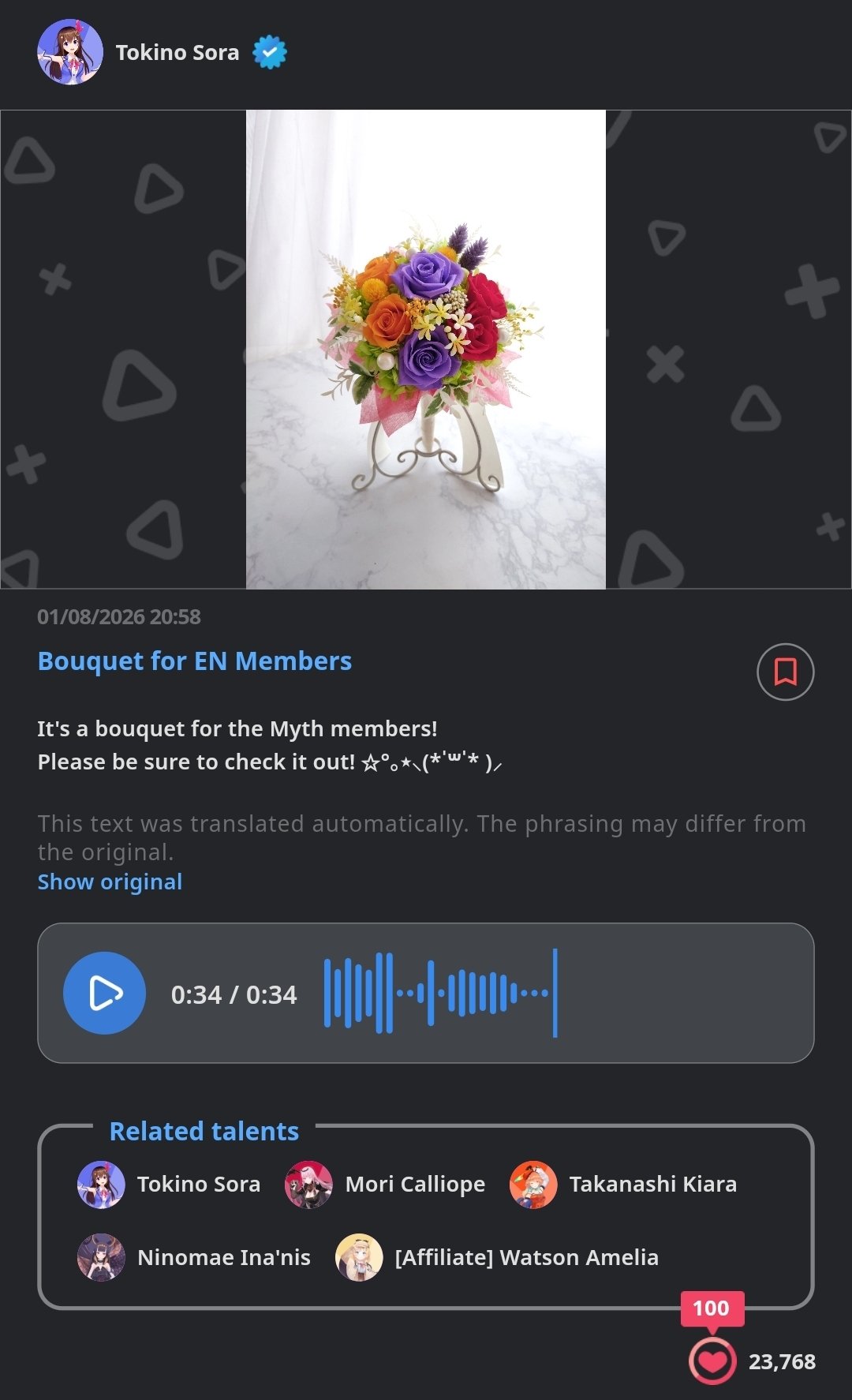Open Tokino Sora's profile from the header
852x1400 pixels.
point(162,52)
